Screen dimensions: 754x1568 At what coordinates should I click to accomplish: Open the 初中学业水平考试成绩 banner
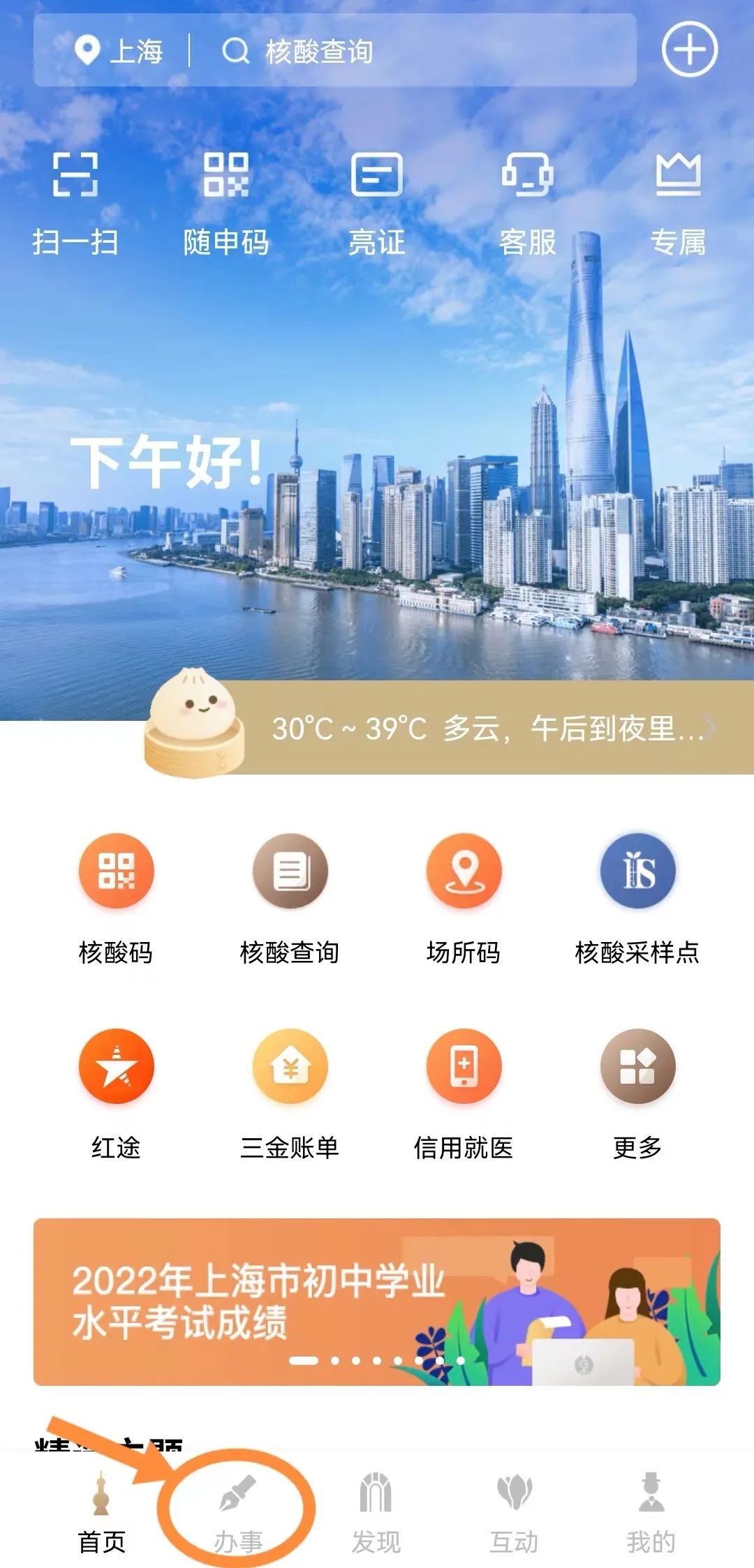(376, 1301)
